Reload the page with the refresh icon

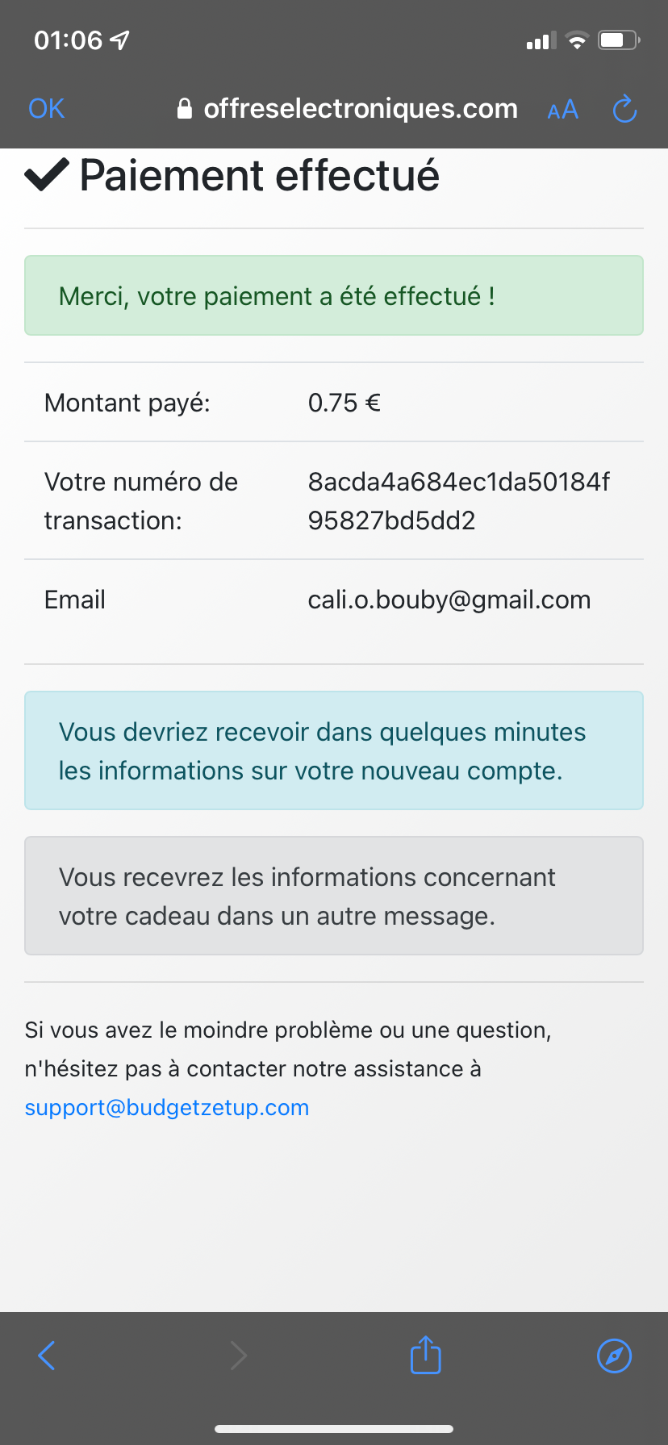point(624,109)
